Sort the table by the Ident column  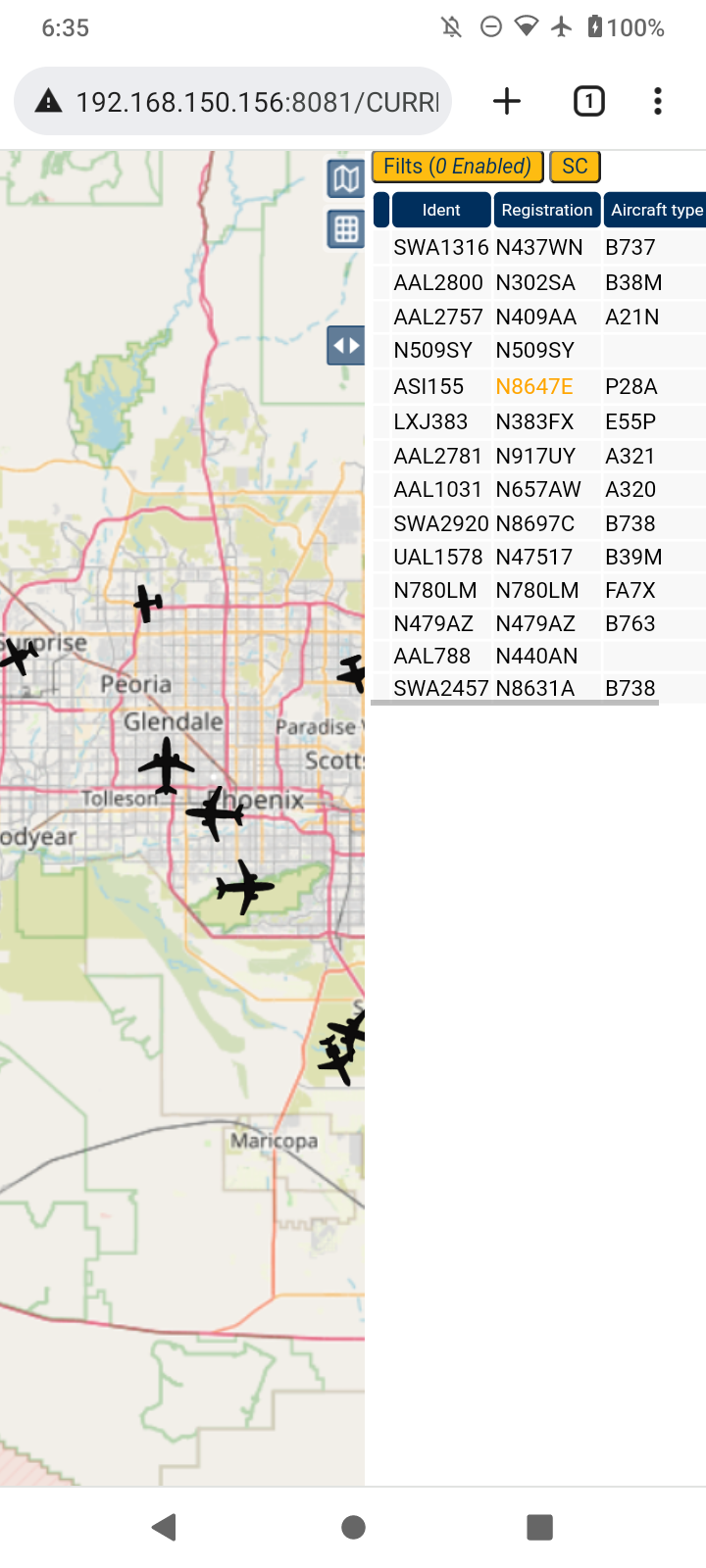coord(441,210)
